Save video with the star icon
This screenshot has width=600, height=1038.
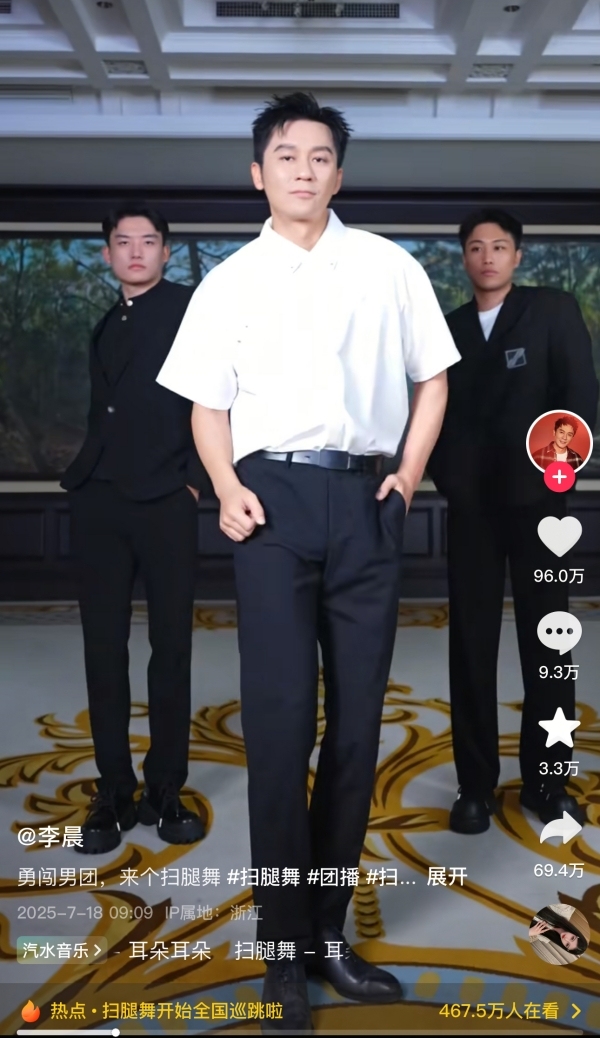click(559, 728)
